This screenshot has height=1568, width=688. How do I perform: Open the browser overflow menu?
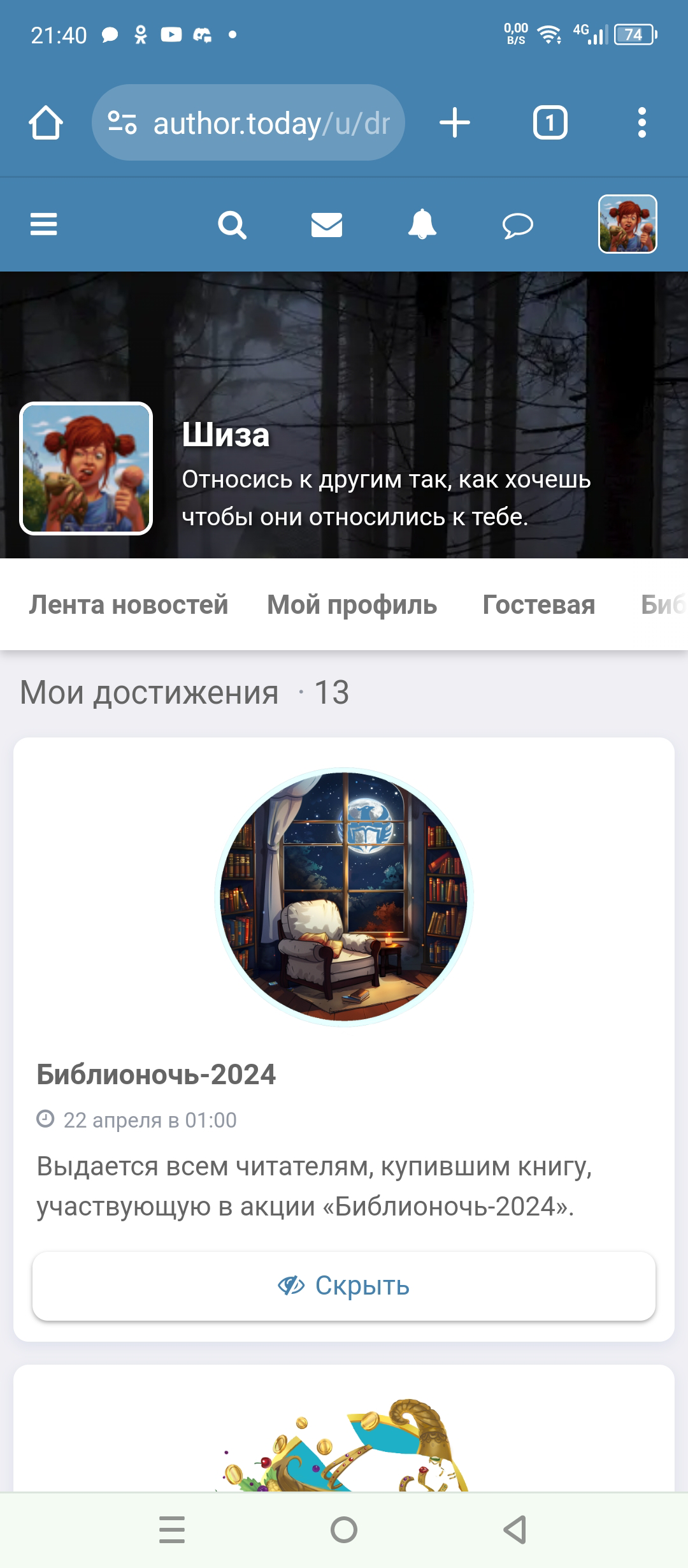(641, 122)
